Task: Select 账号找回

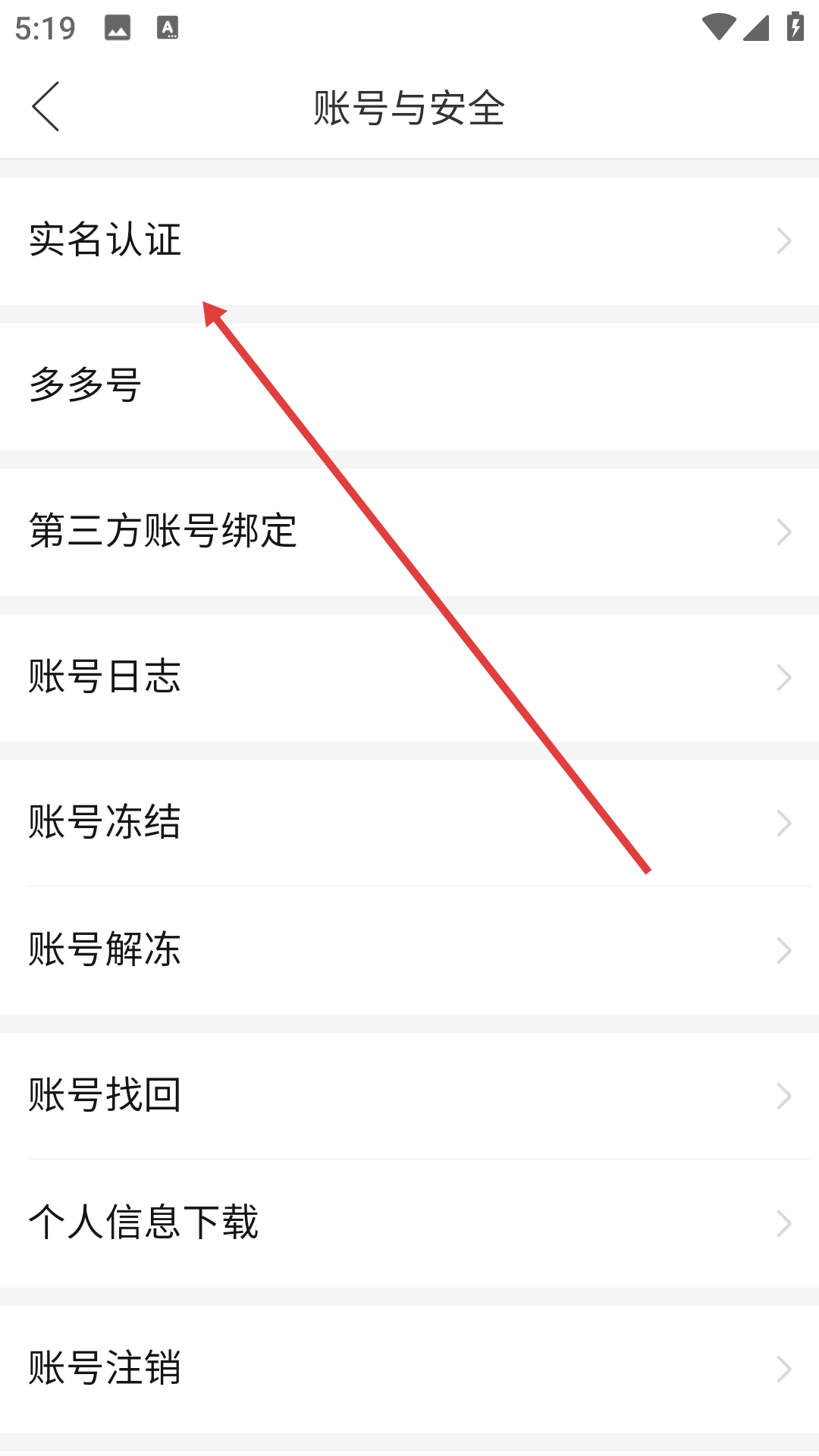Action: tap(409, 1096)
